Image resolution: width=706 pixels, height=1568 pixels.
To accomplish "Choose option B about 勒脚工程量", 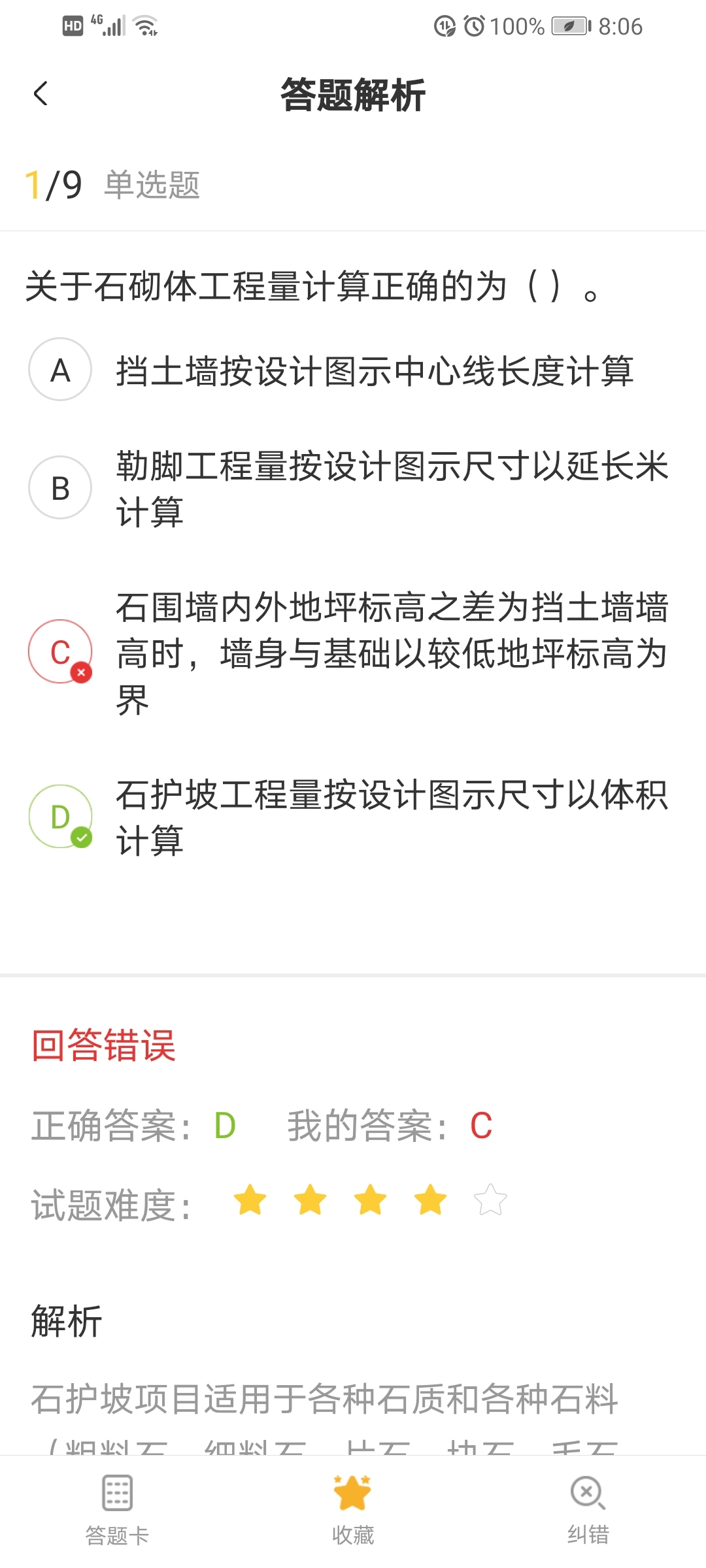I will click(353, 488).
